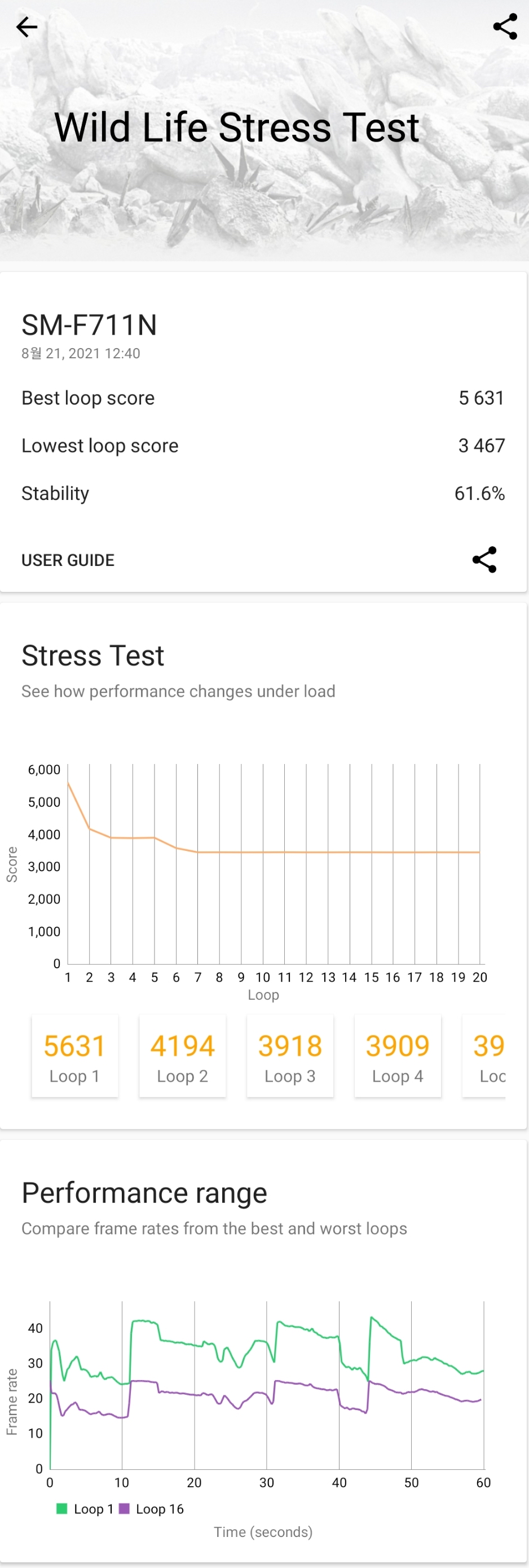Select the Loop 2 score card

point(183,1056)
